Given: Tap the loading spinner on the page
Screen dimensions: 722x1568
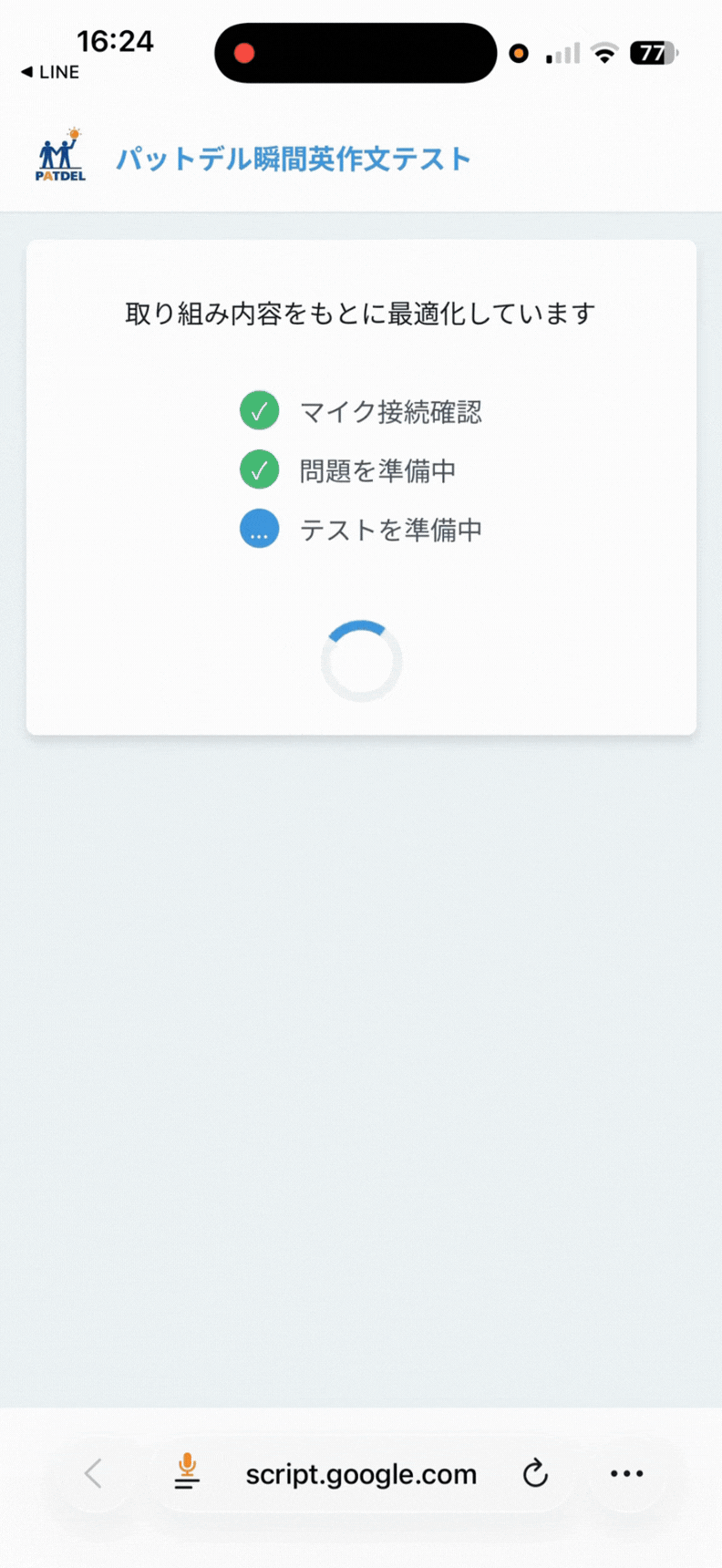Looking at the screenshot, I should [361, 660].
